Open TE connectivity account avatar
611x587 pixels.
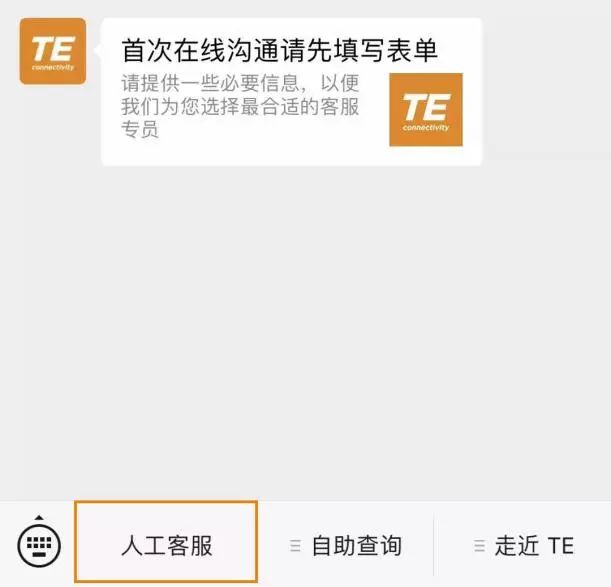pyautogui.click(x=52, y=51)
